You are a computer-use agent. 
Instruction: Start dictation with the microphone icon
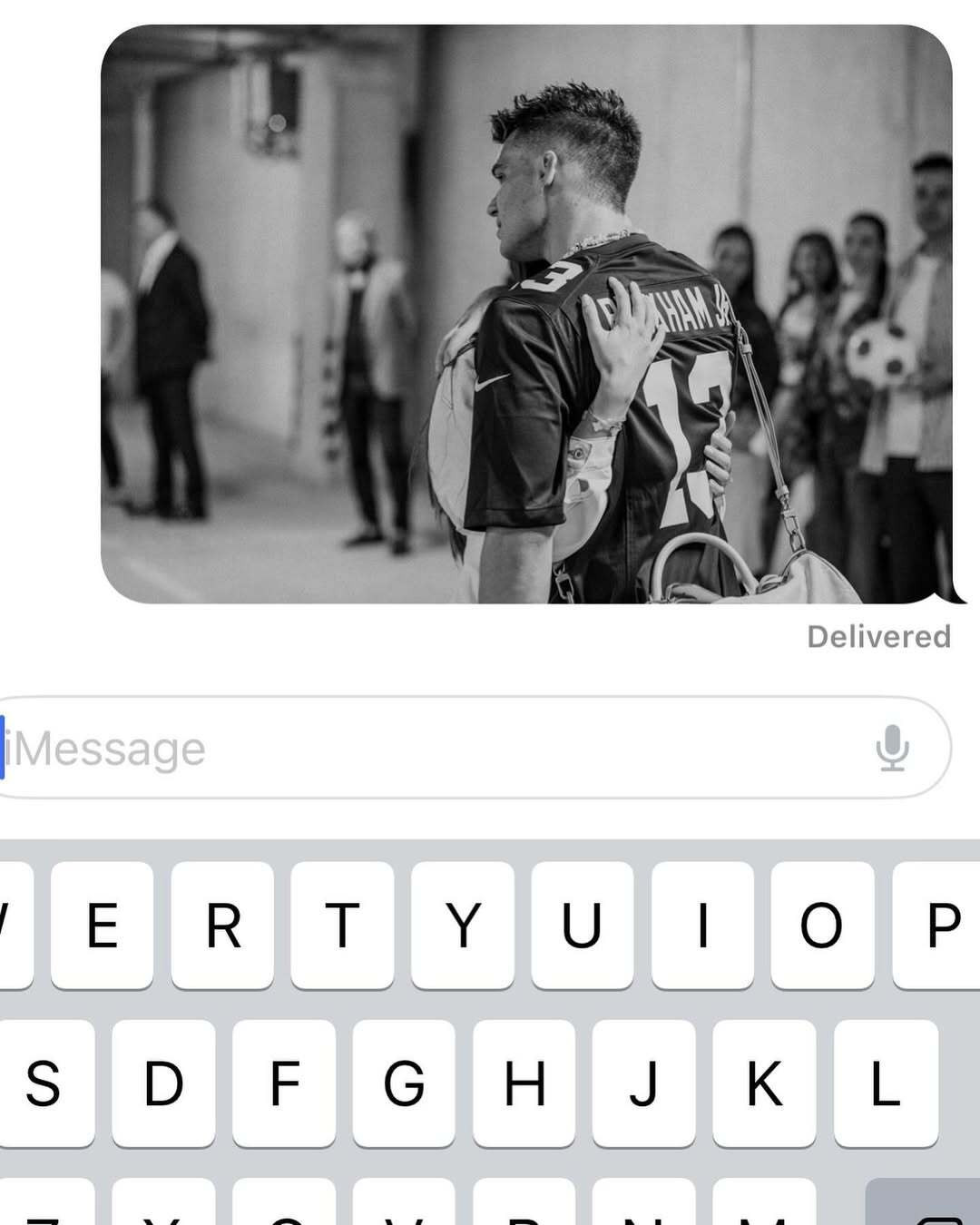(892, 749)
